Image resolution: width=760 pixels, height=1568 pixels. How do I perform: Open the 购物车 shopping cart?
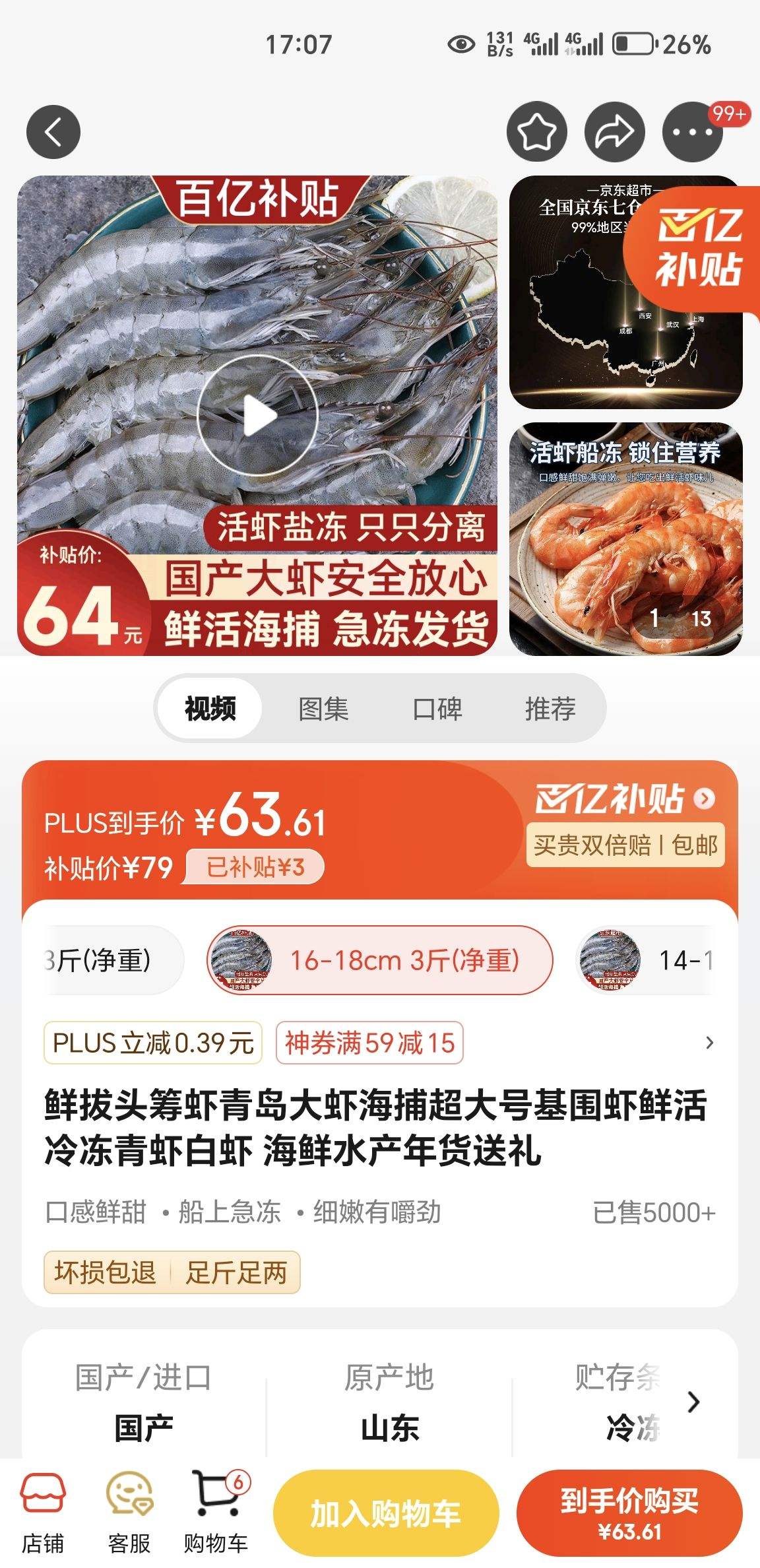(216, 1513)
